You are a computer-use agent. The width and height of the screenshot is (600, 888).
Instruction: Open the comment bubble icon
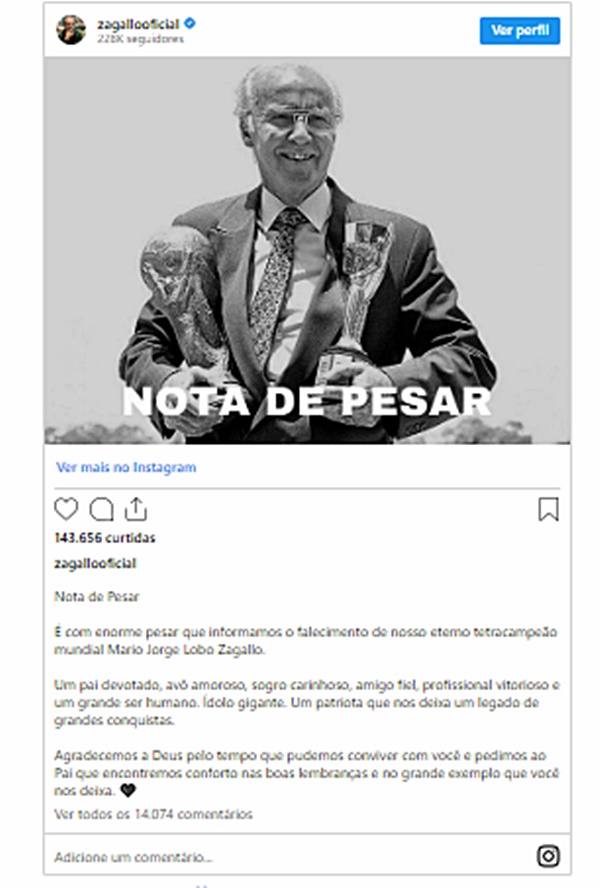[101, 510]
